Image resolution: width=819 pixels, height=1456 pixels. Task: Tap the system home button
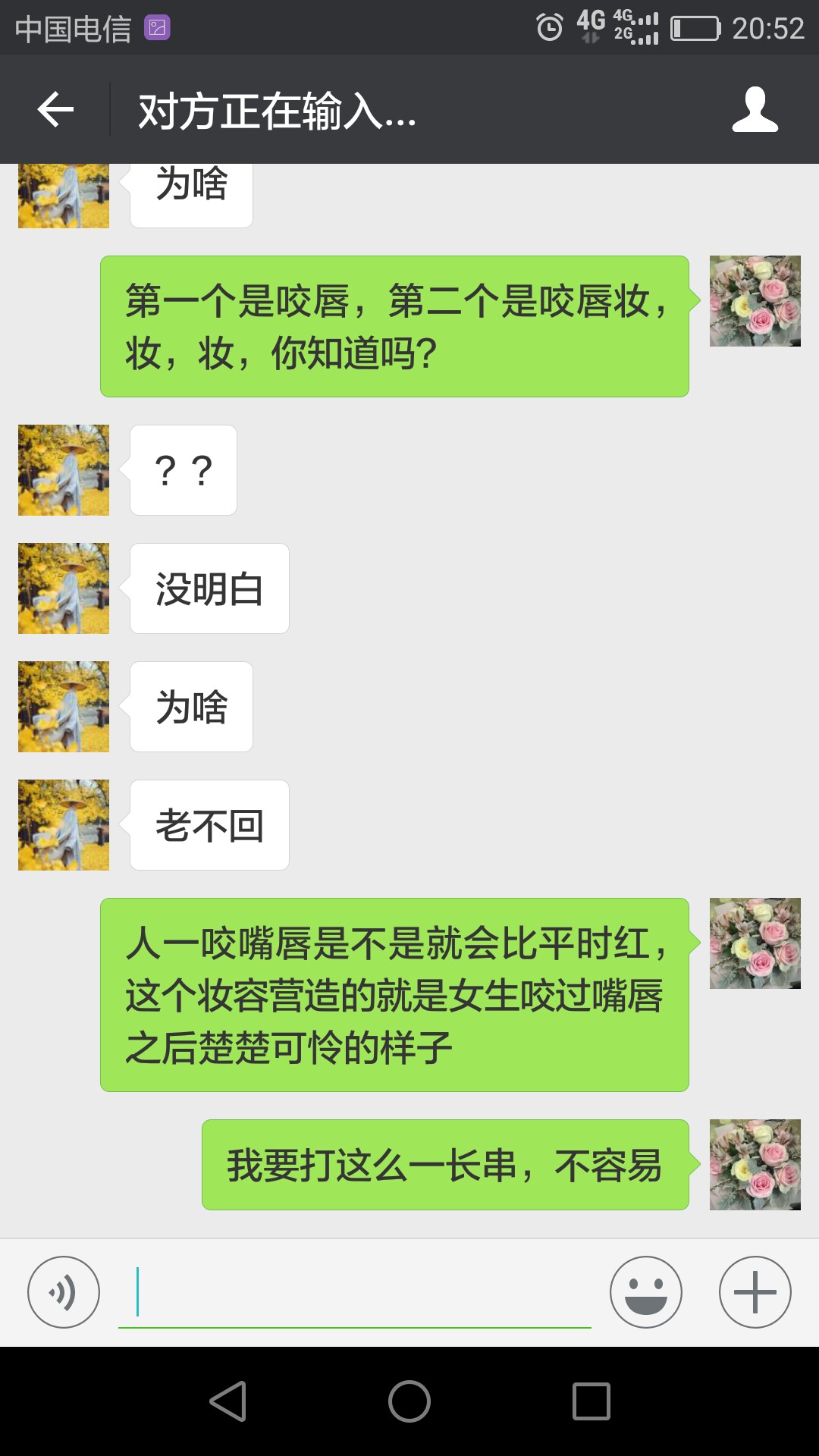coord(409,1401)
